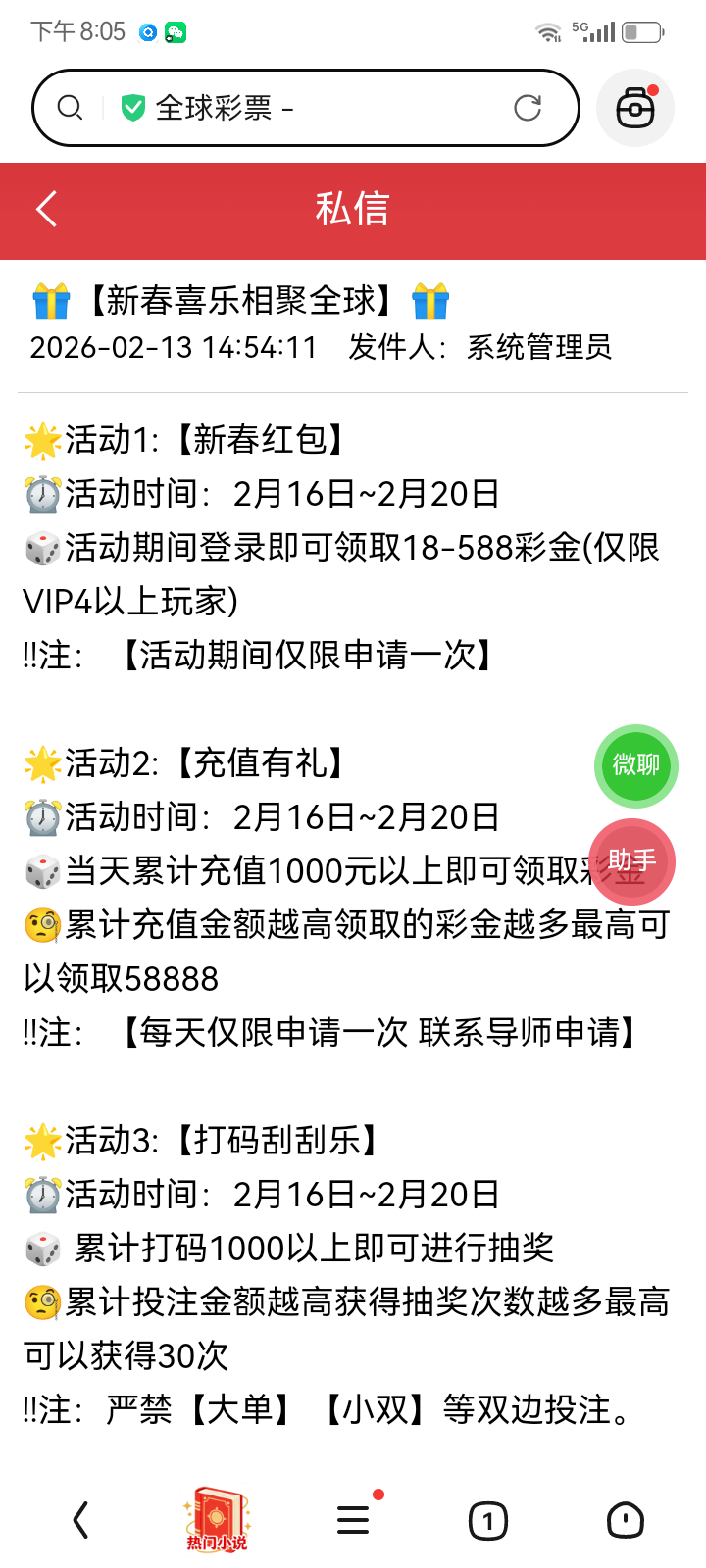706x1568 pixels.
Task: Tap the browser mascot icon beside address bar
Action: (635, 108)
